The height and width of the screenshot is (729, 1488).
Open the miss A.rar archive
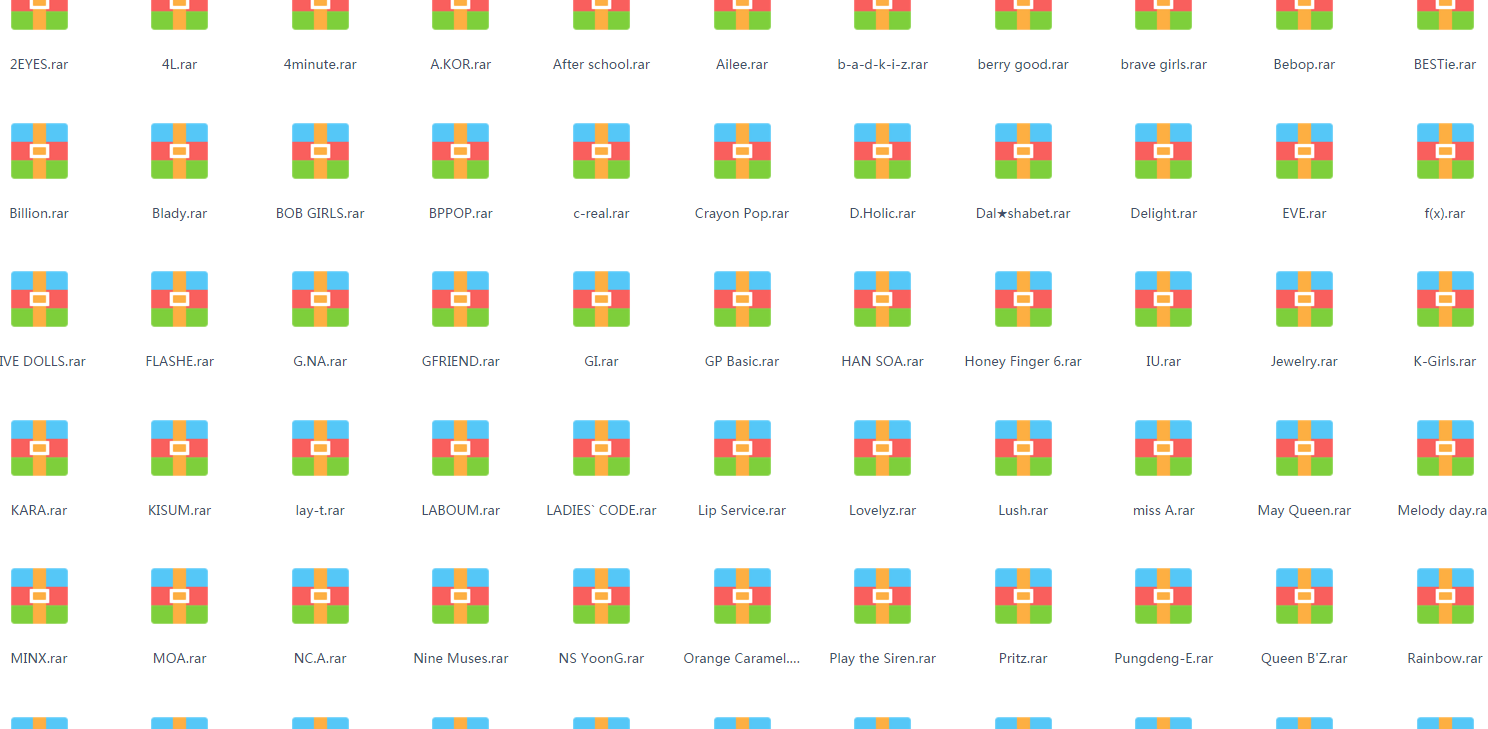[x=1163, y=448]
